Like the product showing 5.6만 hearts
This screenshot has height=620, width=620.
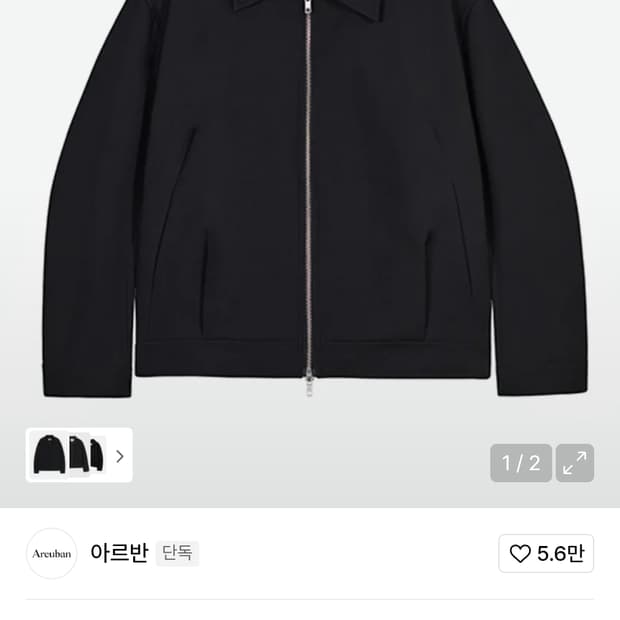pyautogui.click(x=546, y=553)
